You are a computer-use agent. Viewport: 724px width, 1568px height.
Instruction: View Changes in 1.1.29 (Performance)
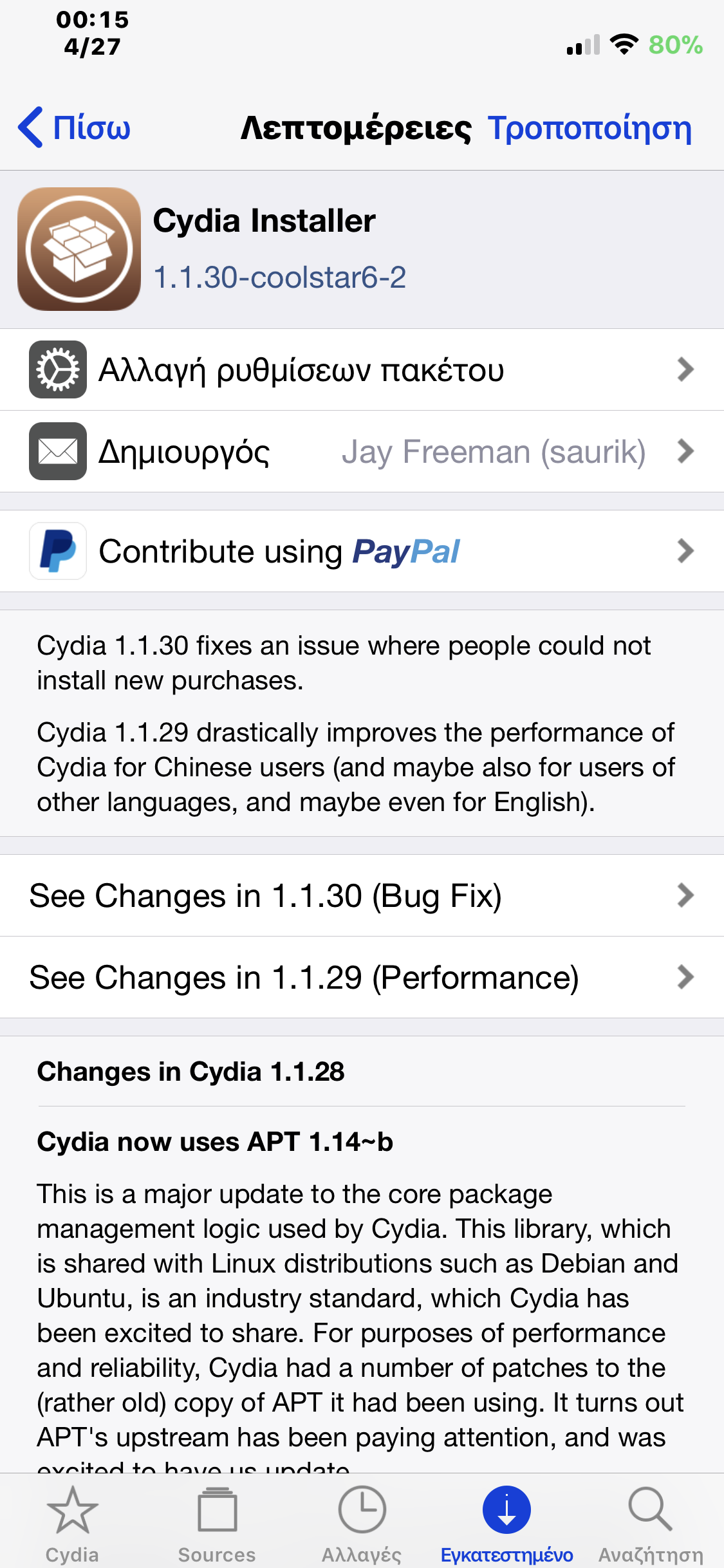[362, 977]
